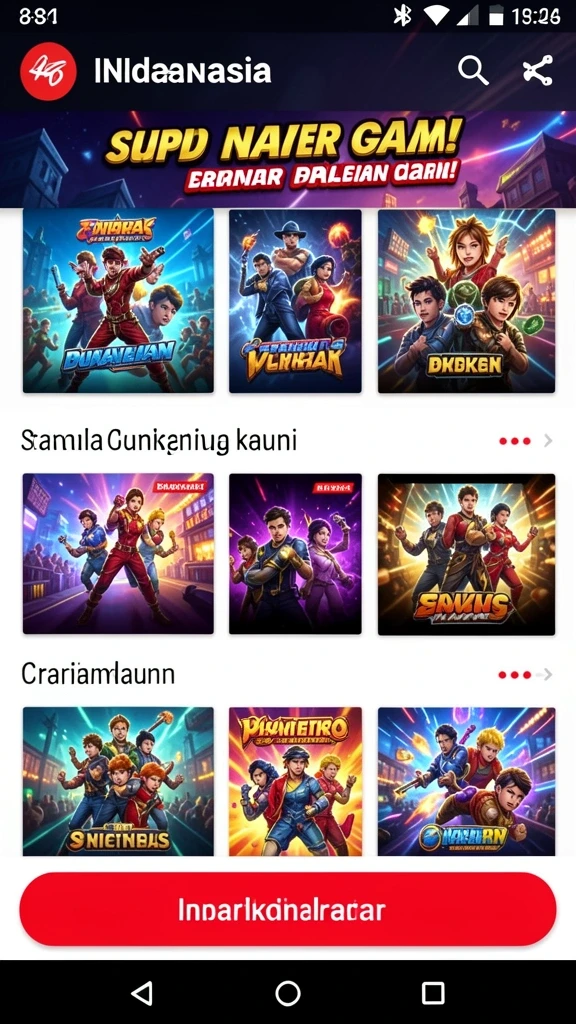Tap the share icon in the app bar
This screenshot has width=576, height=1024.
click(538, 70)
